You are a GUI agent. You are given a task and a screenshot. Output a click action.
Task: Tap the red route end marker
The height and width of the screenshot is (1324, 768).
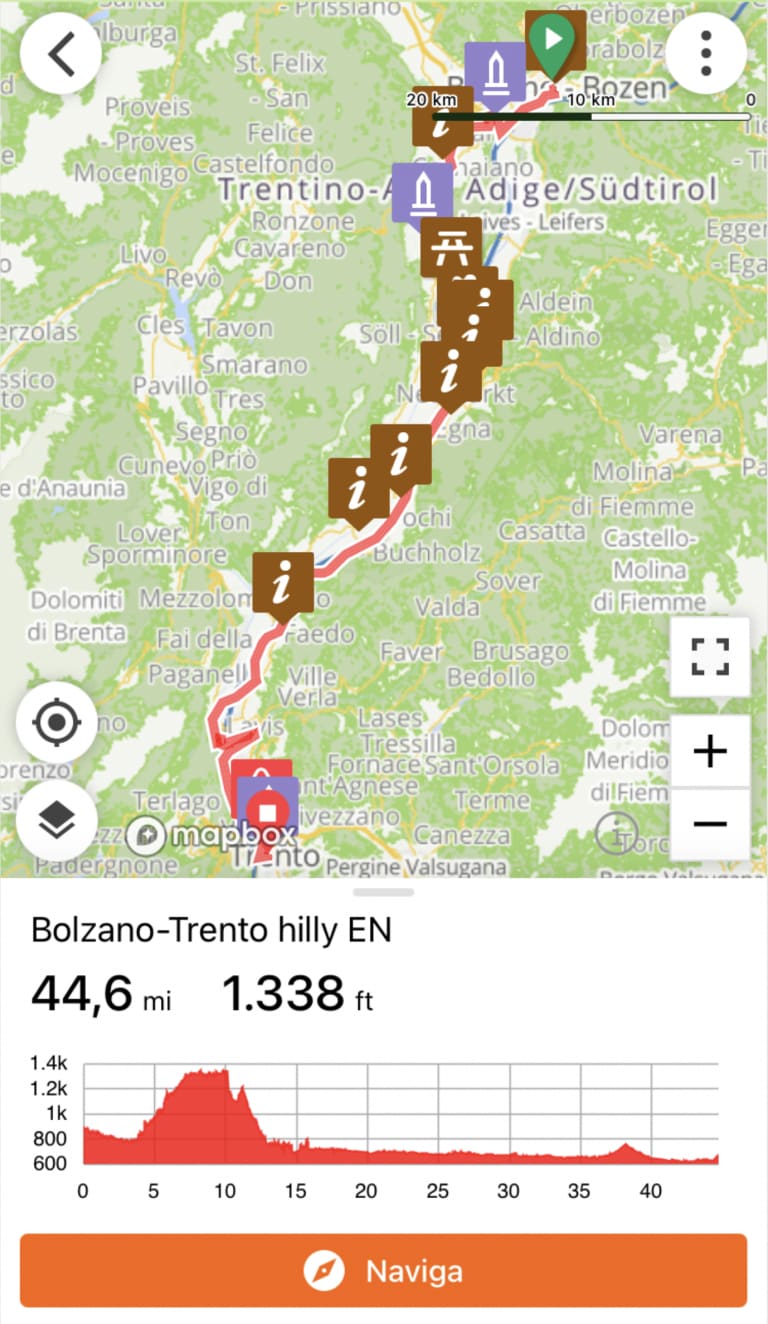click(x=267, y=808)
